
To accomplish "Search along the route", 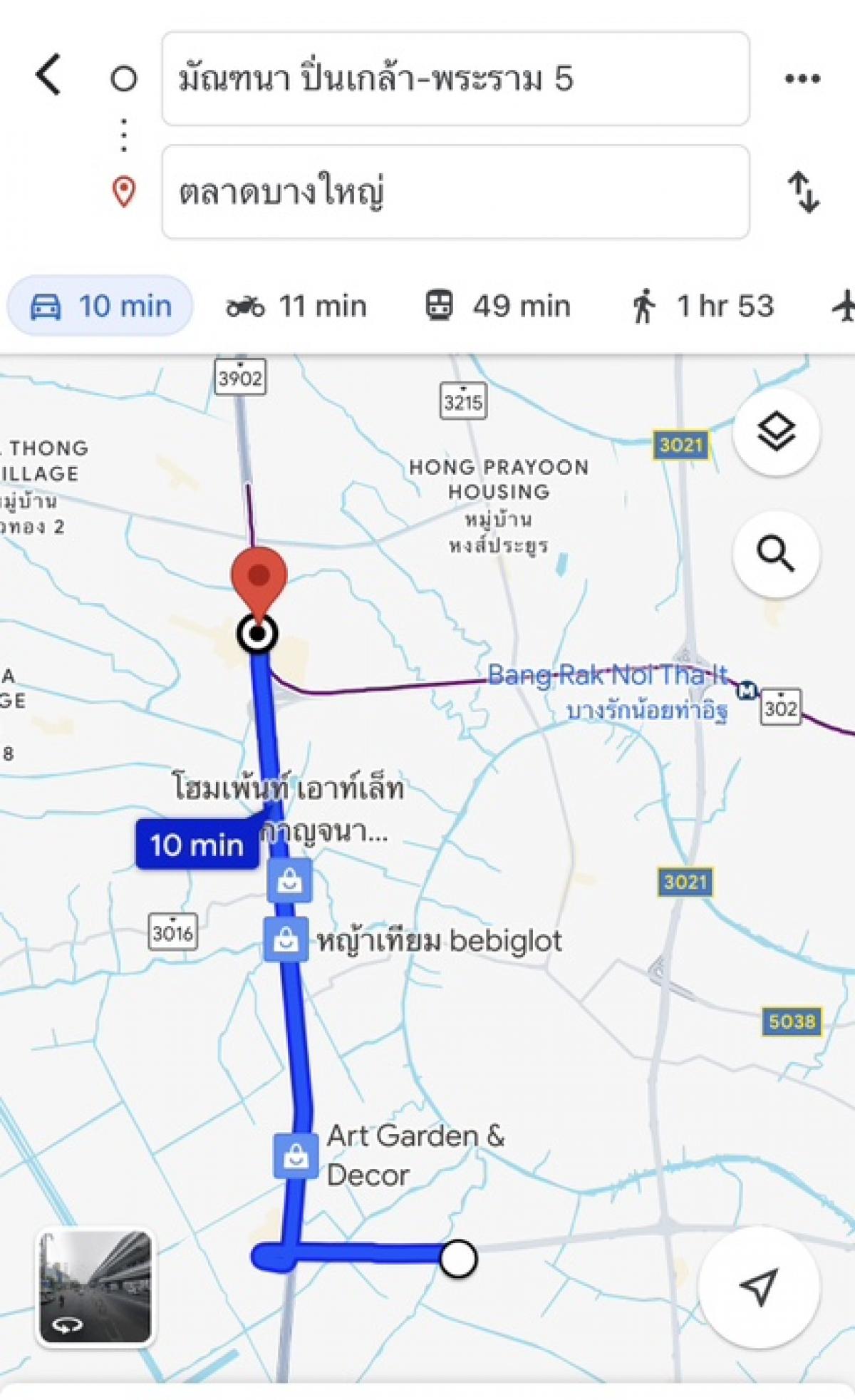I will click(x=776, y=554).
